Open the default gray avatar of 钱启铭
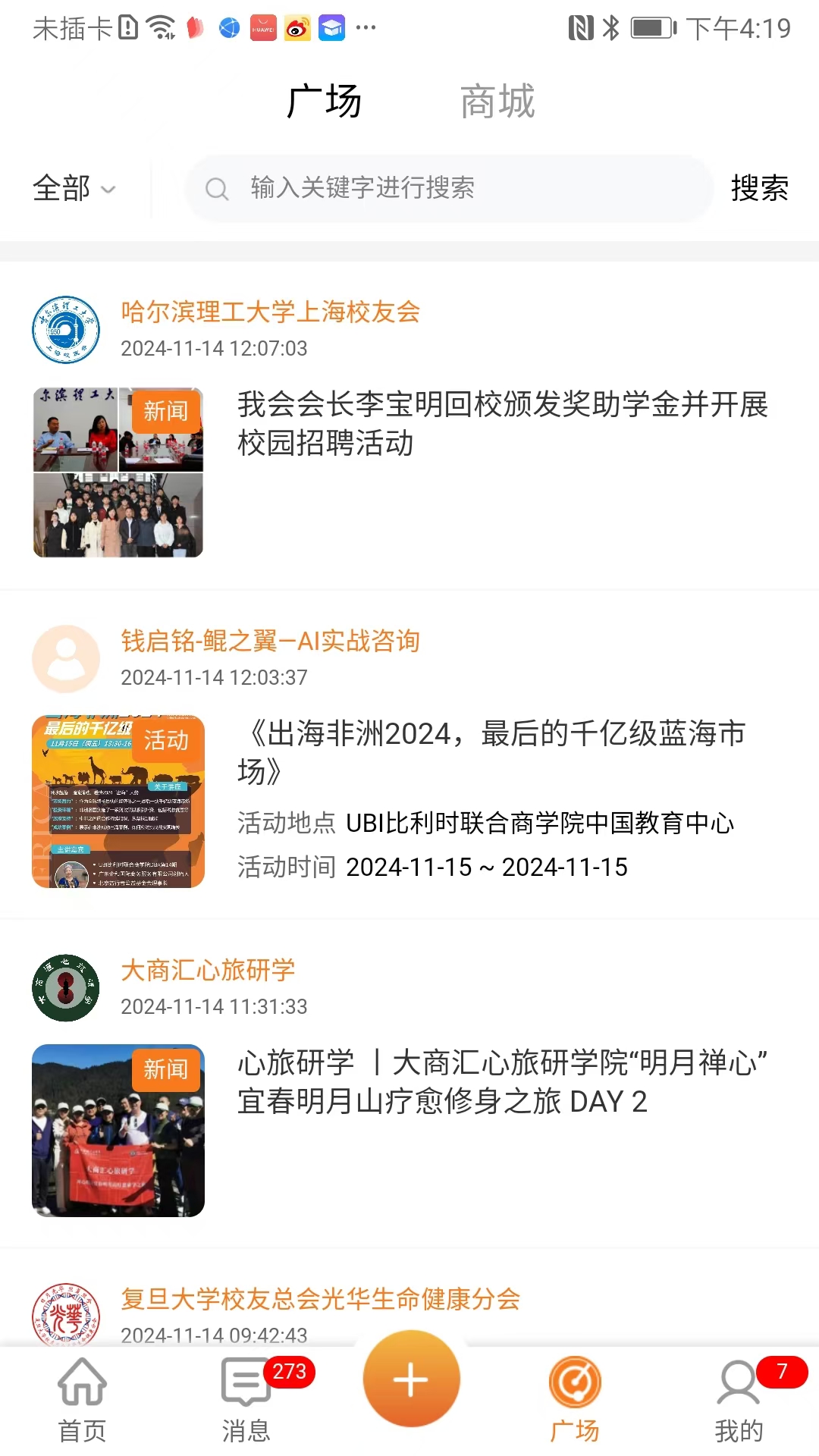Screen dimensions: 819x1456 65,658
